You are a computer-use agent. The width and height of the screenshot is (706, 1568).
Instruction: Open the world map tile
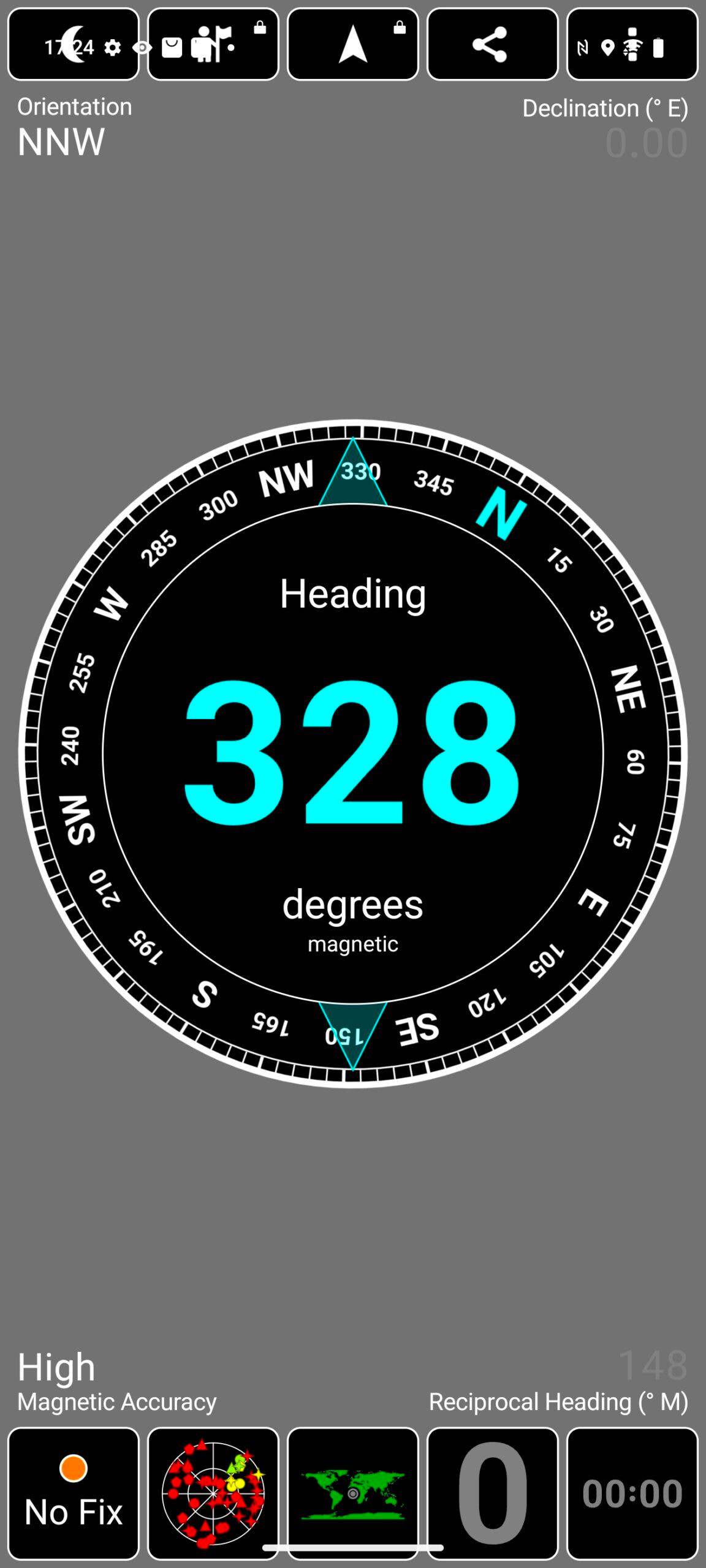[x=353, y=1493]
